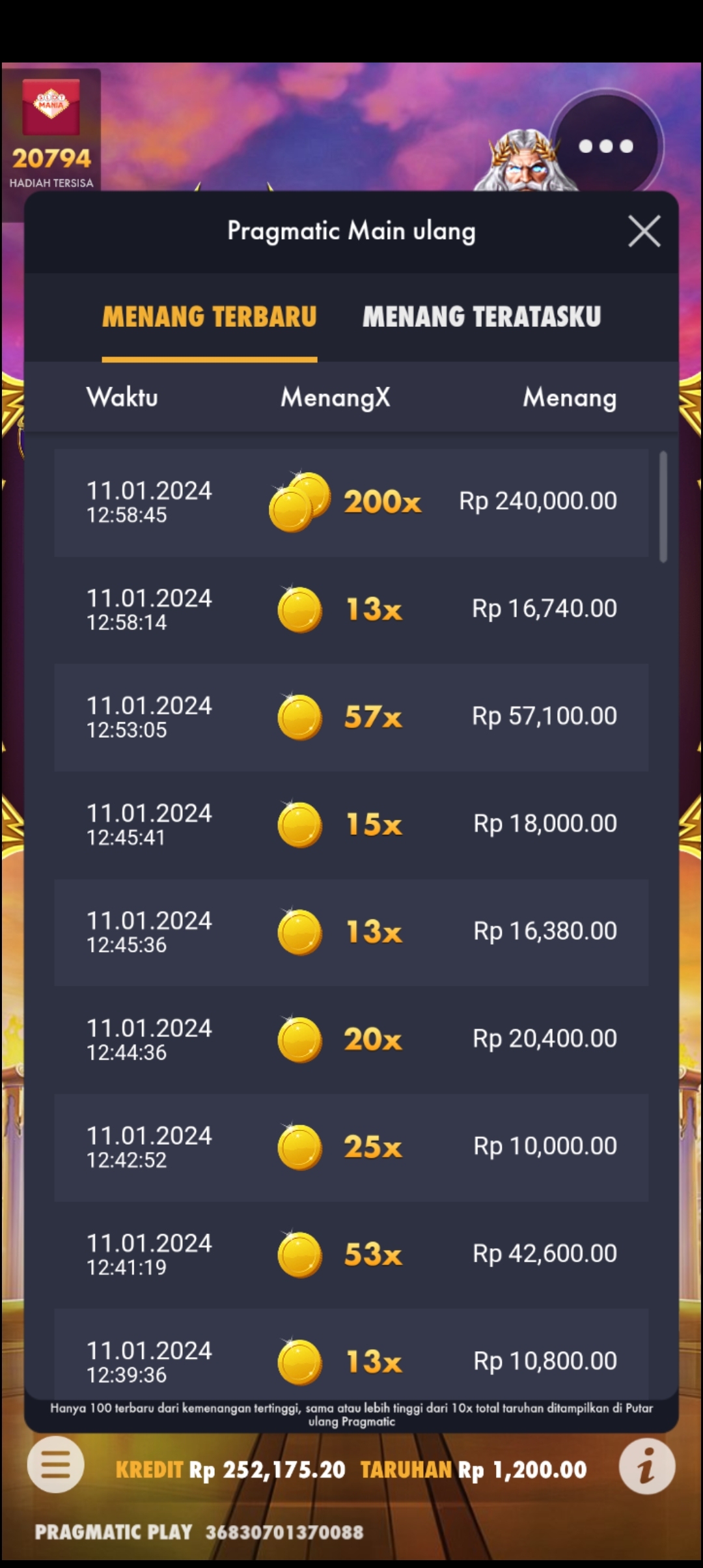Image resolution: width=703 pixels, height=1568 pixels.
Task: Open the game info button
Action: point(646,1466)
